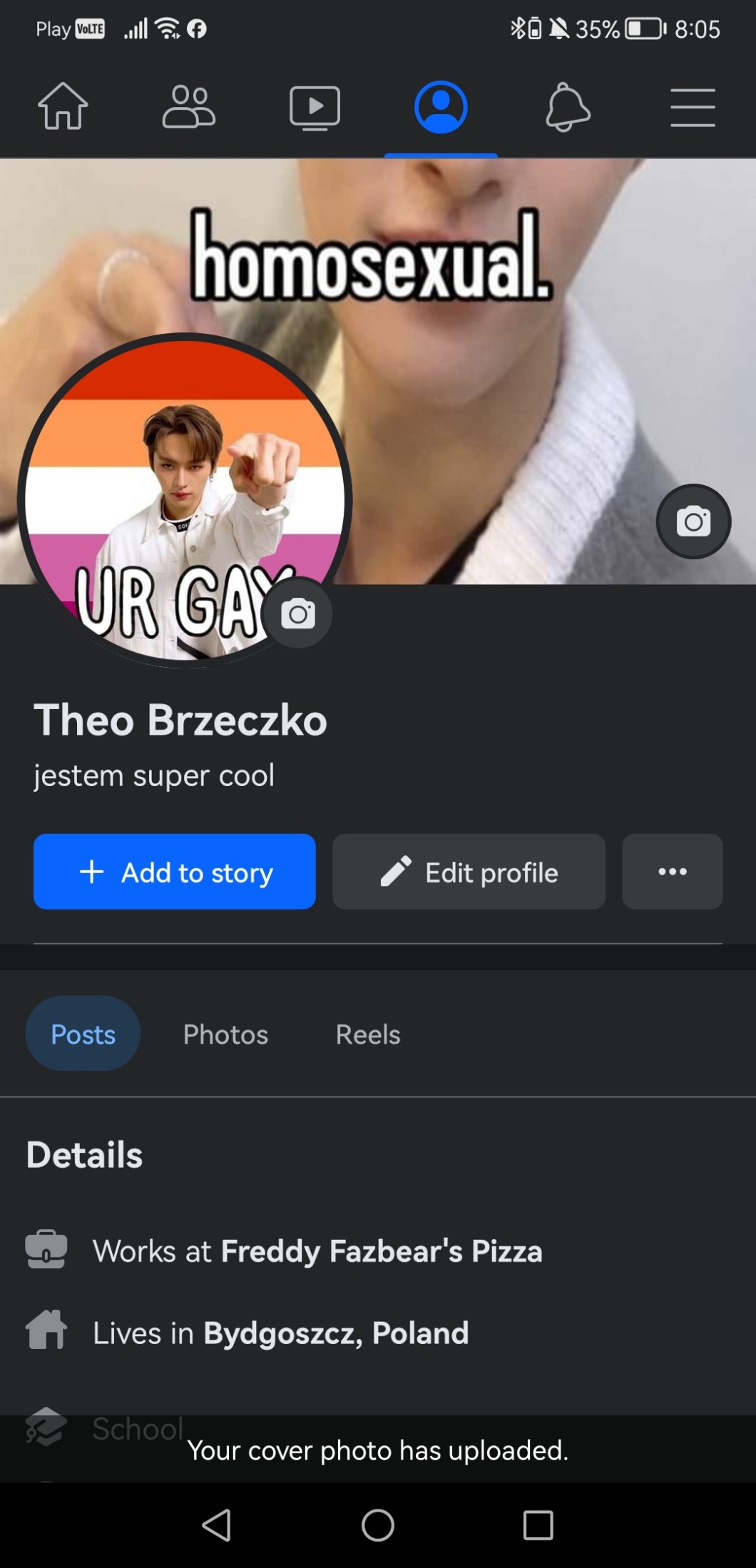This screenshot has width=756, height=1568.
Task: Go to the Facebook home feed
Action: [63, 107]
